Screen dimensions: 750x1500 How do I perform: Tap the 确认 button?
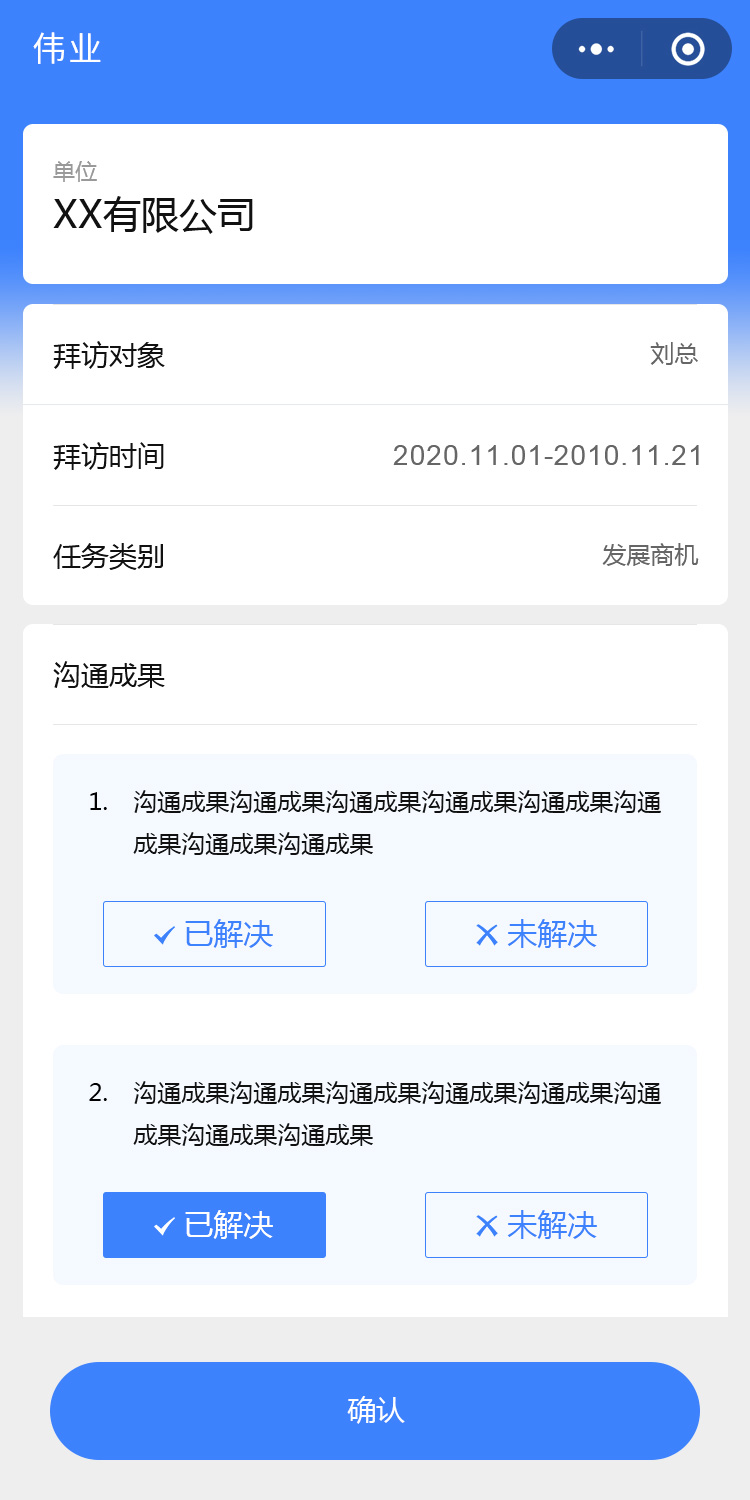[x=375, y=1410]
